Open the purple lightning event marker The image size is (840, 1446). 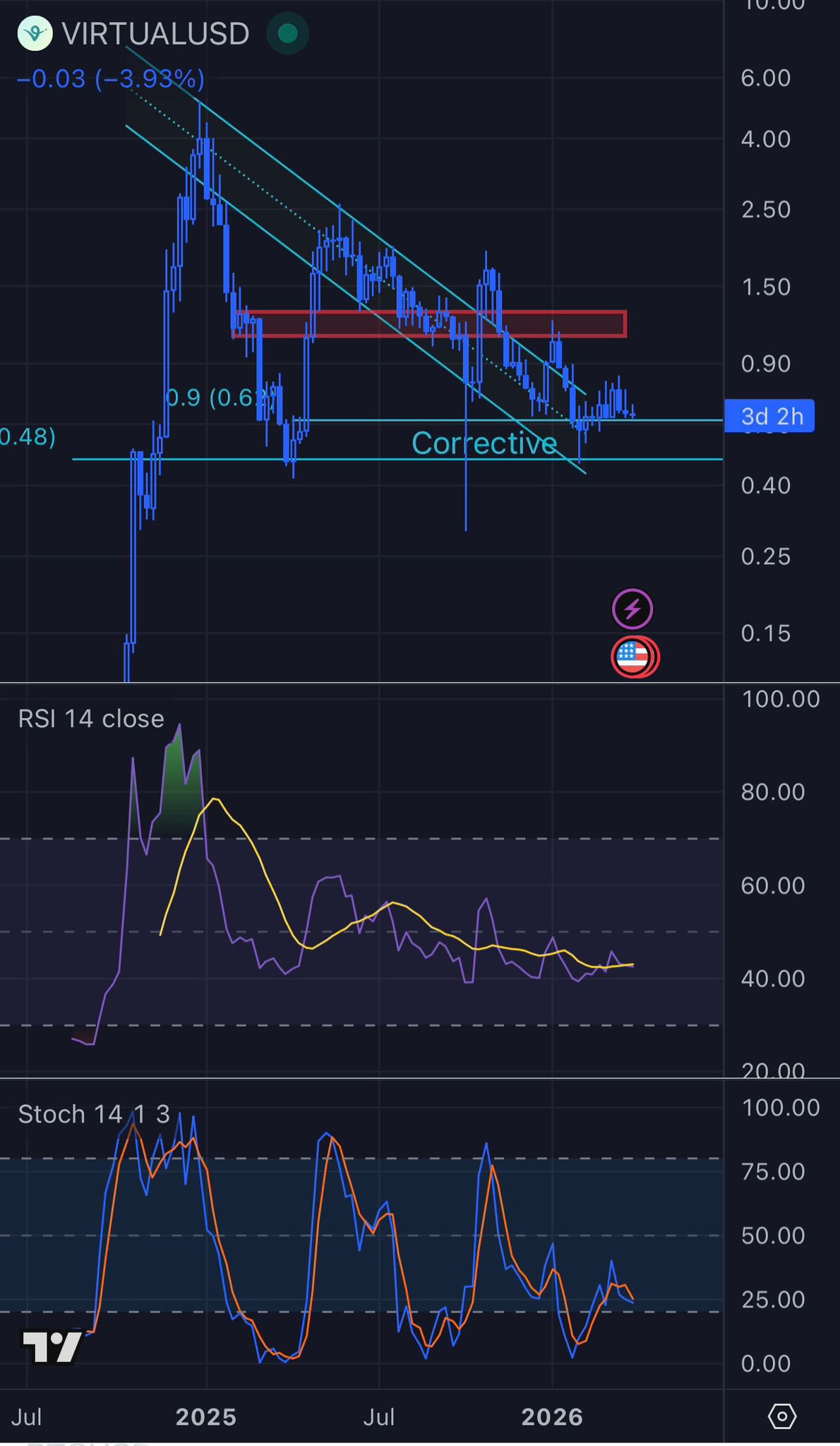pyautogui.click(x=632, y=609)
